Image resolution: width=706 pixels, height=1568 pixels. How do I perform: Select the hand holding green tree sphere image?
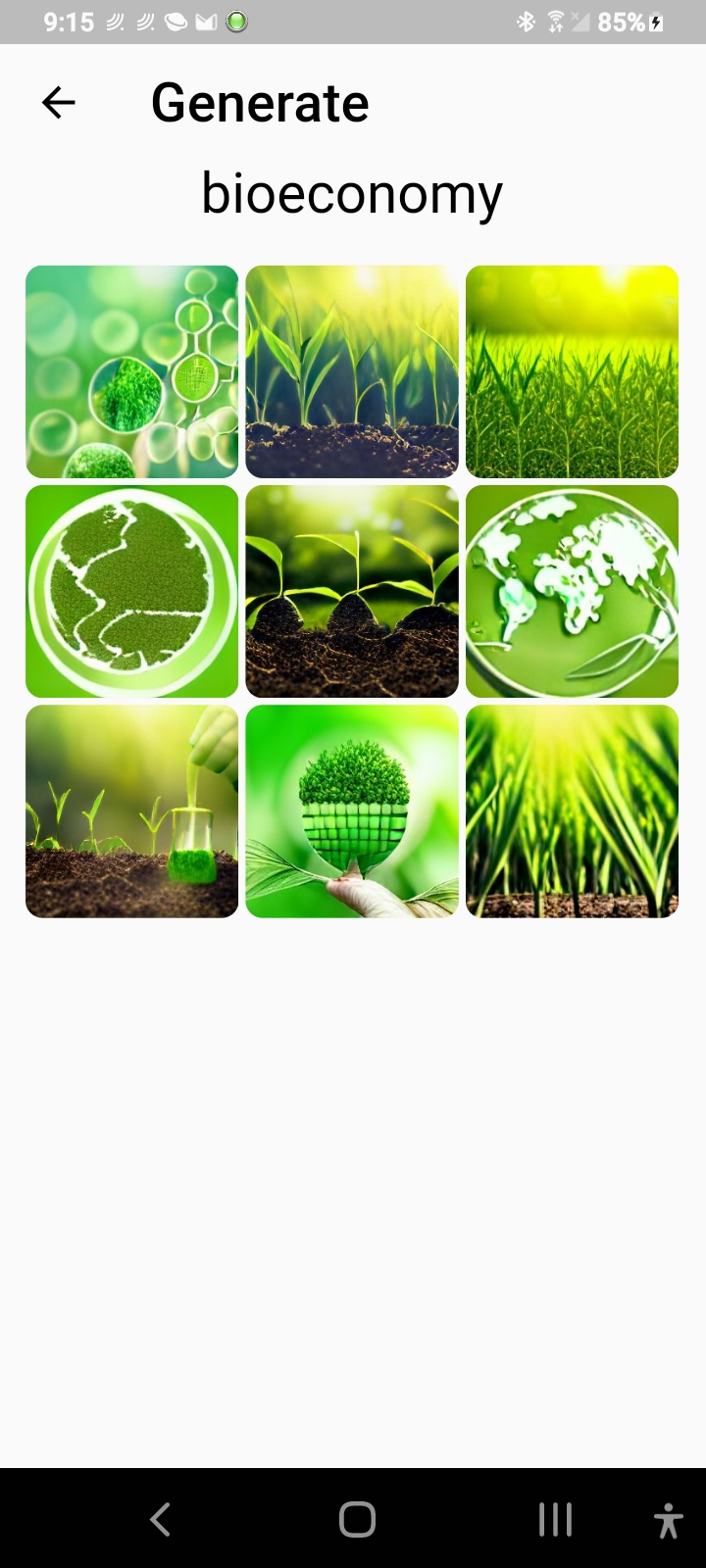point(351,810)
